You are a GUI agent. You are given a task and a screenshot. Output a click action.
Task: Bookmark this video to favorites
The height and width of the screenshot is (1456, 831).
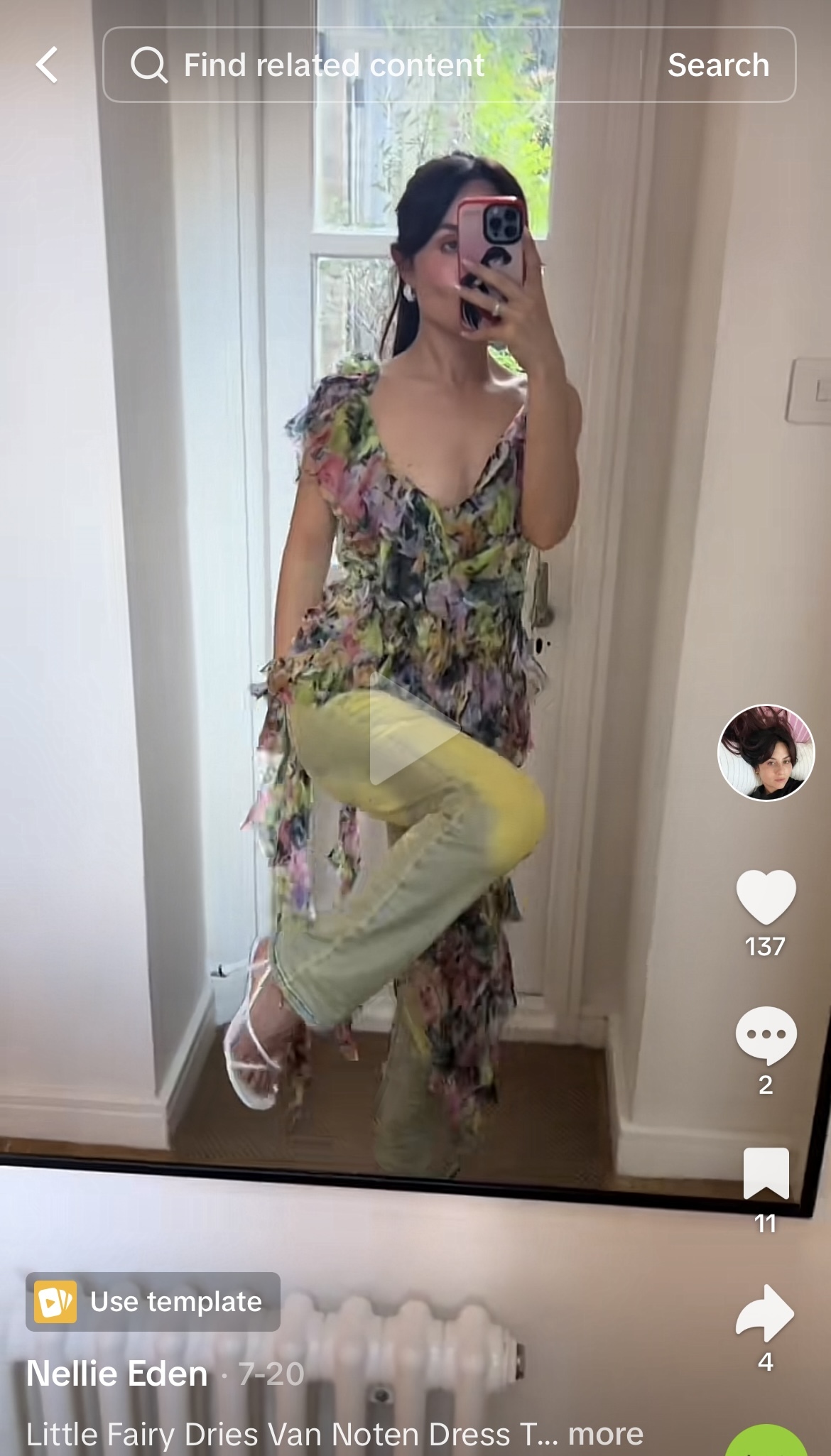(x=766, y=1173)
